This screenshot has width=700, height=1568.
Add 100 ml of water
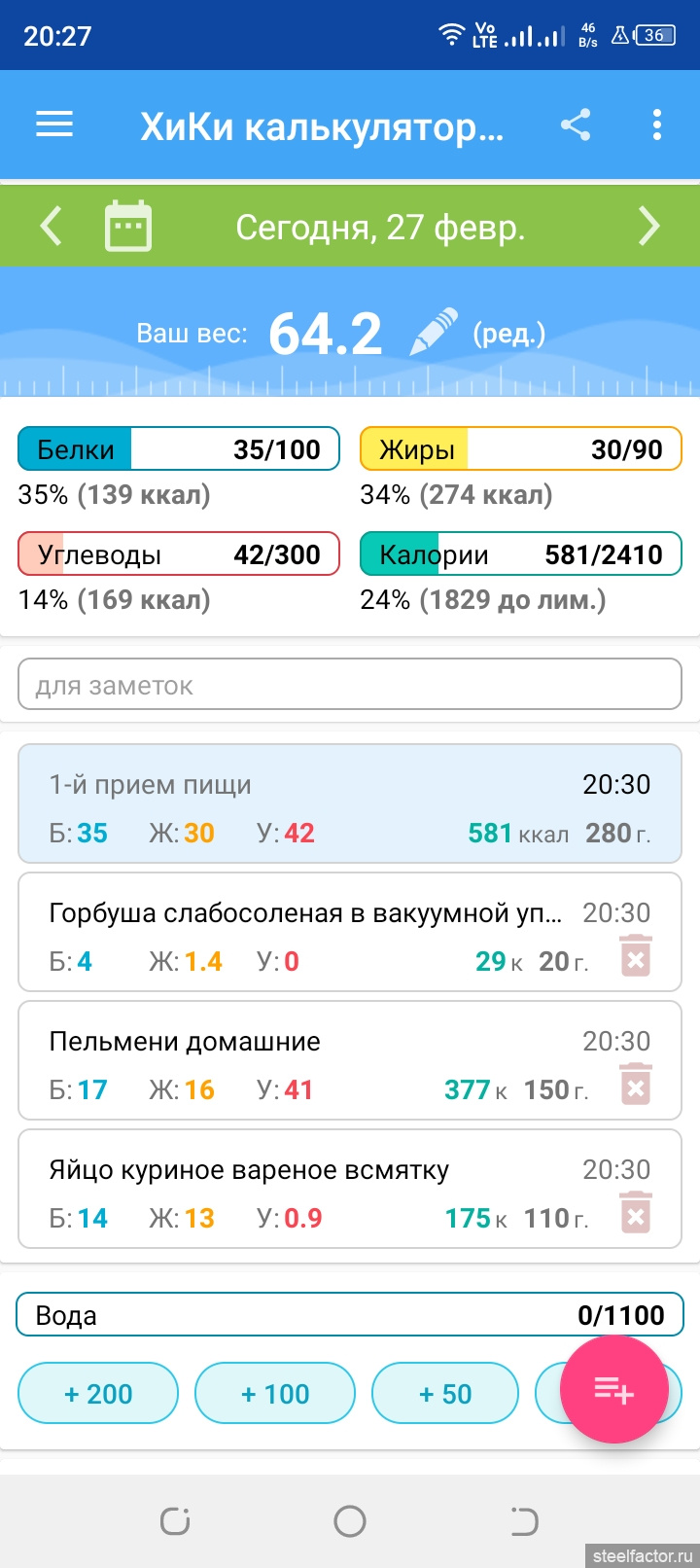(x=275, y=1394)
